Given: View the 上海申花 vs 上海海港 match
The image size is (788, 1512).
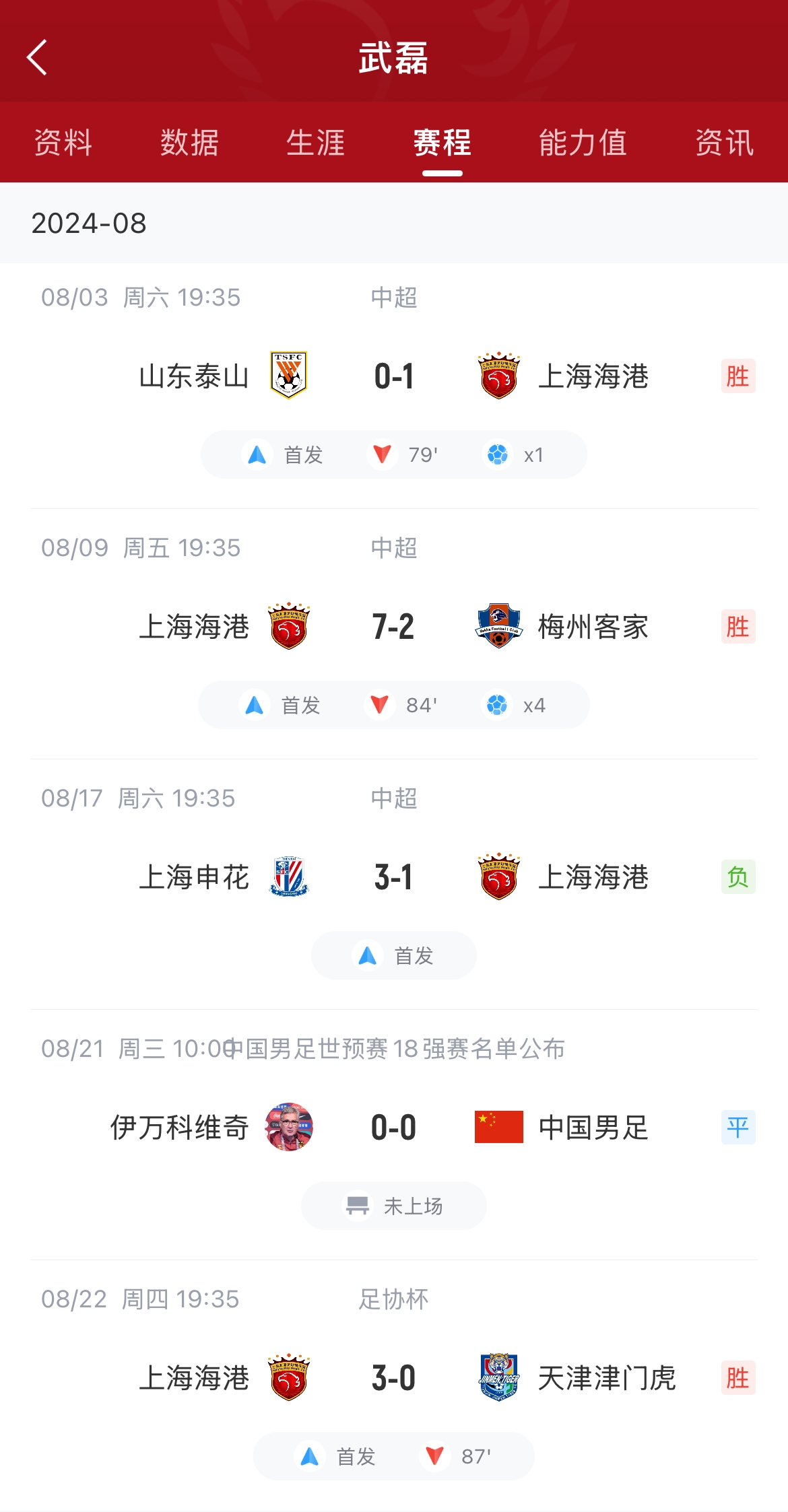Looking at the screenshot, I should coord(394,877).
